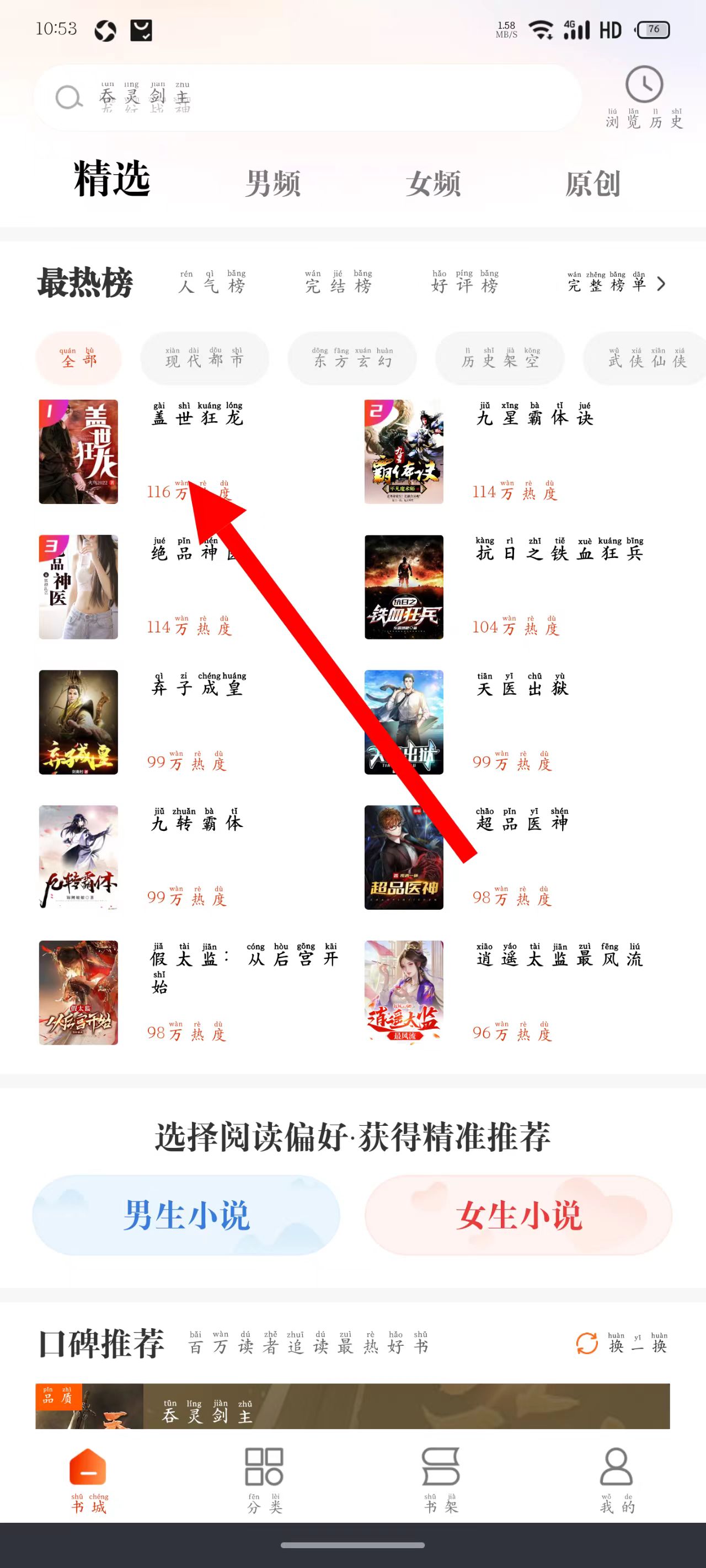Viewport: 706px width, 1568px height.
Task: Select the 人气榜 ranking
Action: [211, 283]
